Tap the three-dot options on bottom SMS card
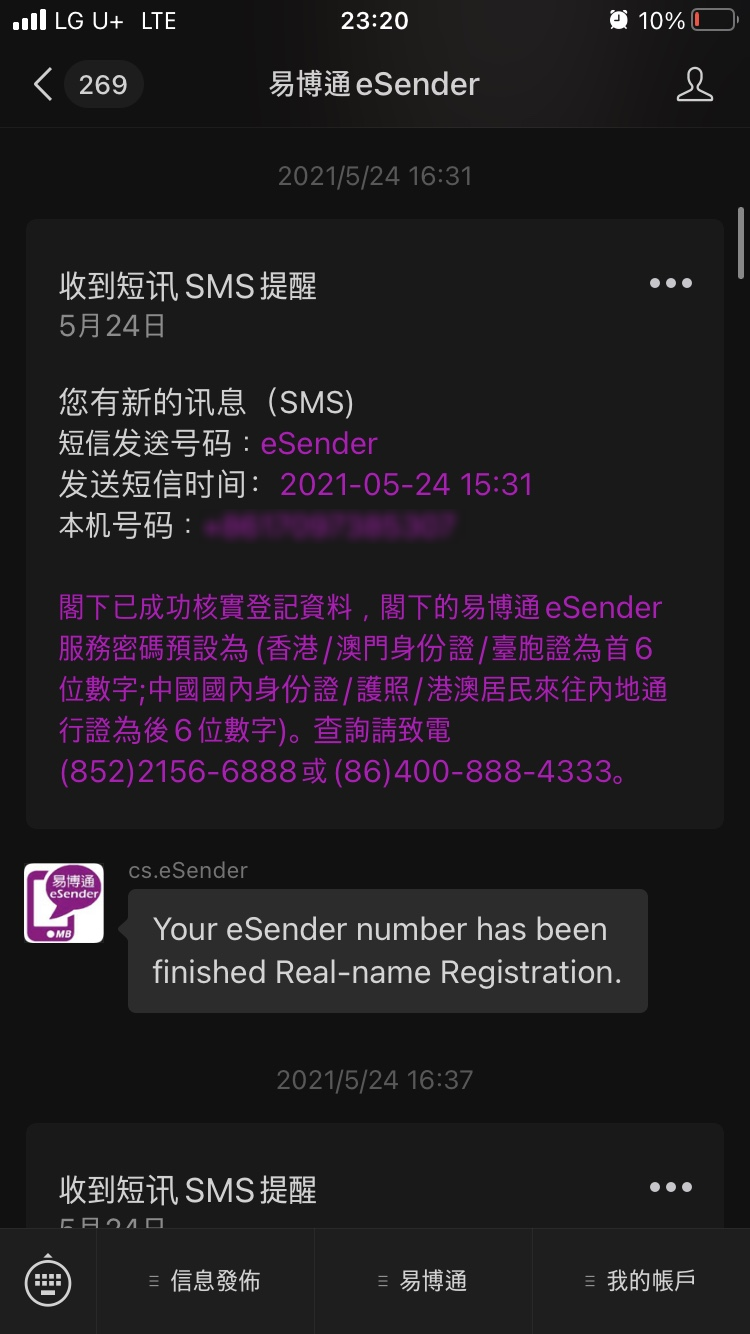Viewport: 750px width, 1334px height. pos(669,1187)
